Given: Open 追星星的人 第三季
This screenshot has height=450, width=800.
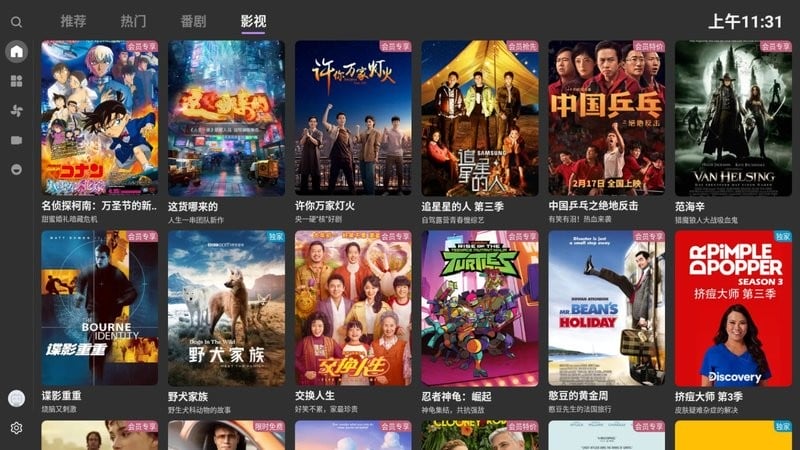Looking at the screenshot, I should (480, 118).
